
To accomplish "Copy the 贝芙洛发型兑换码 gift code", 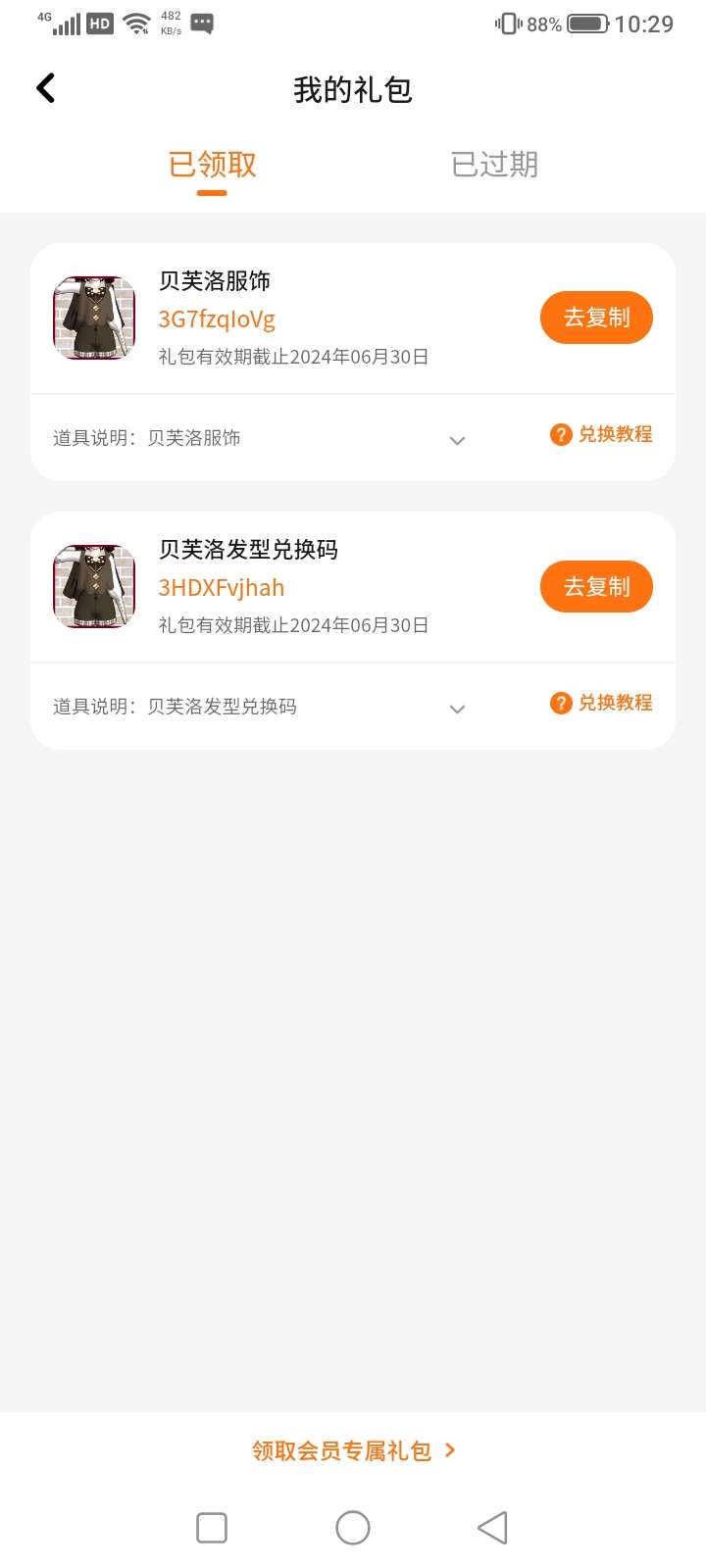I will [596, 586].
